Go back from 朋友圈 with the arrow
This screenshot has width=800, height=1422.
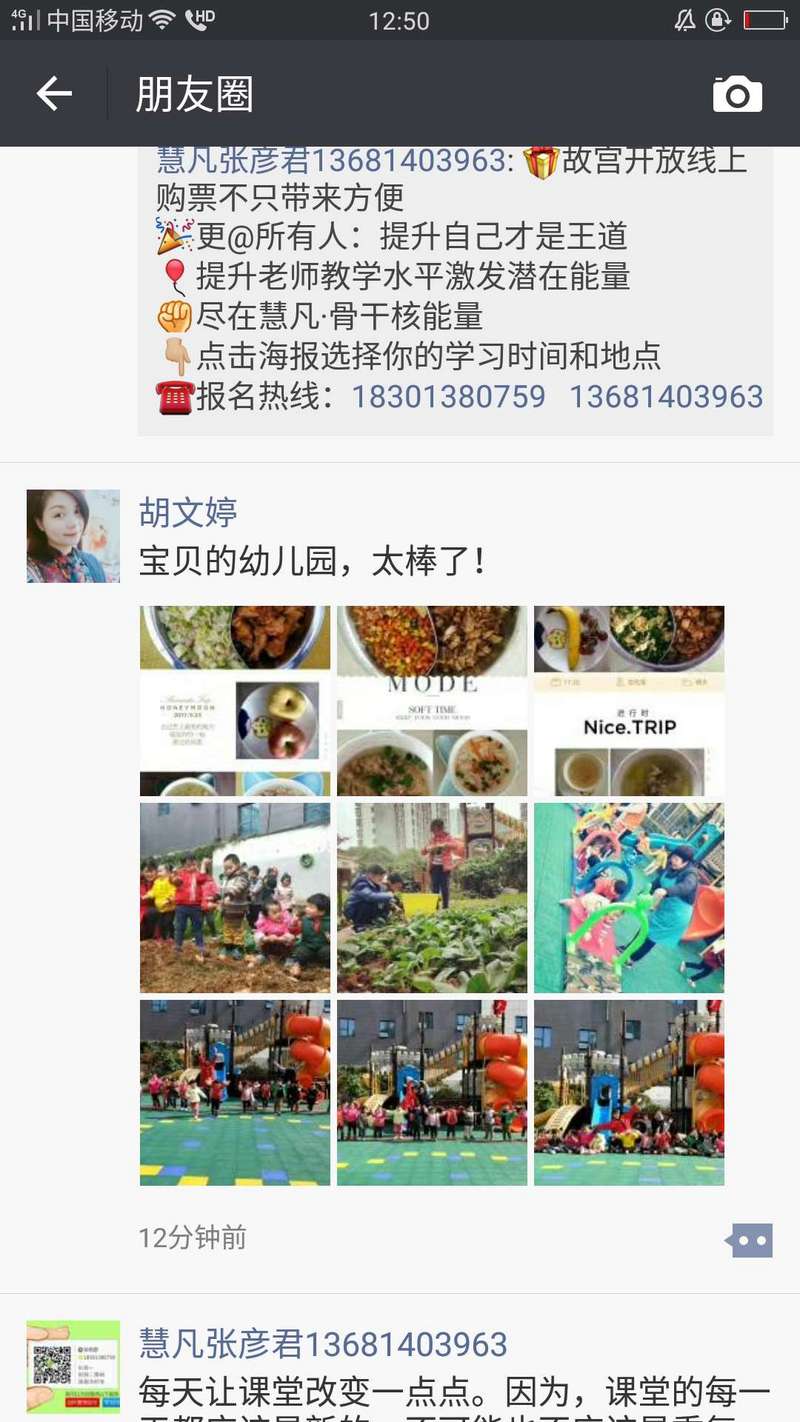click(54, 94)
